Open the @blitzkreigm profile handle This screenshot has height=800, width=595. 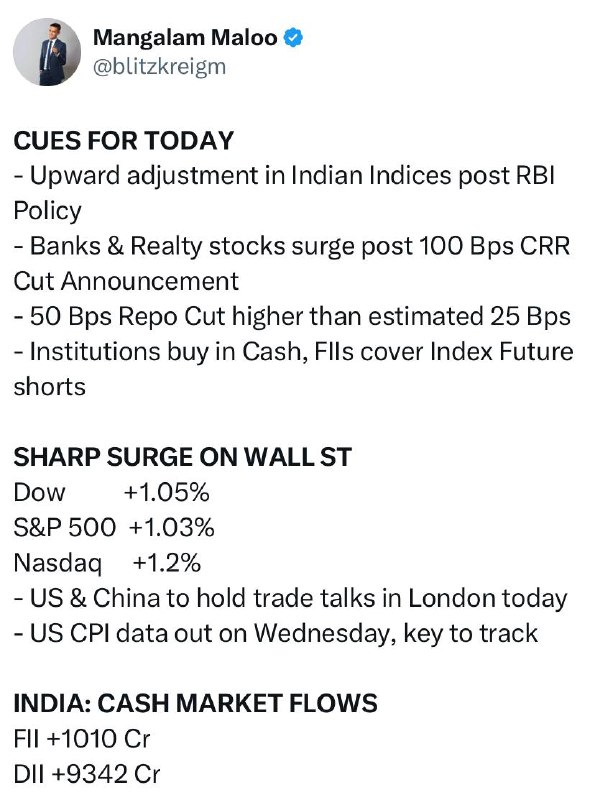point(159,67)
